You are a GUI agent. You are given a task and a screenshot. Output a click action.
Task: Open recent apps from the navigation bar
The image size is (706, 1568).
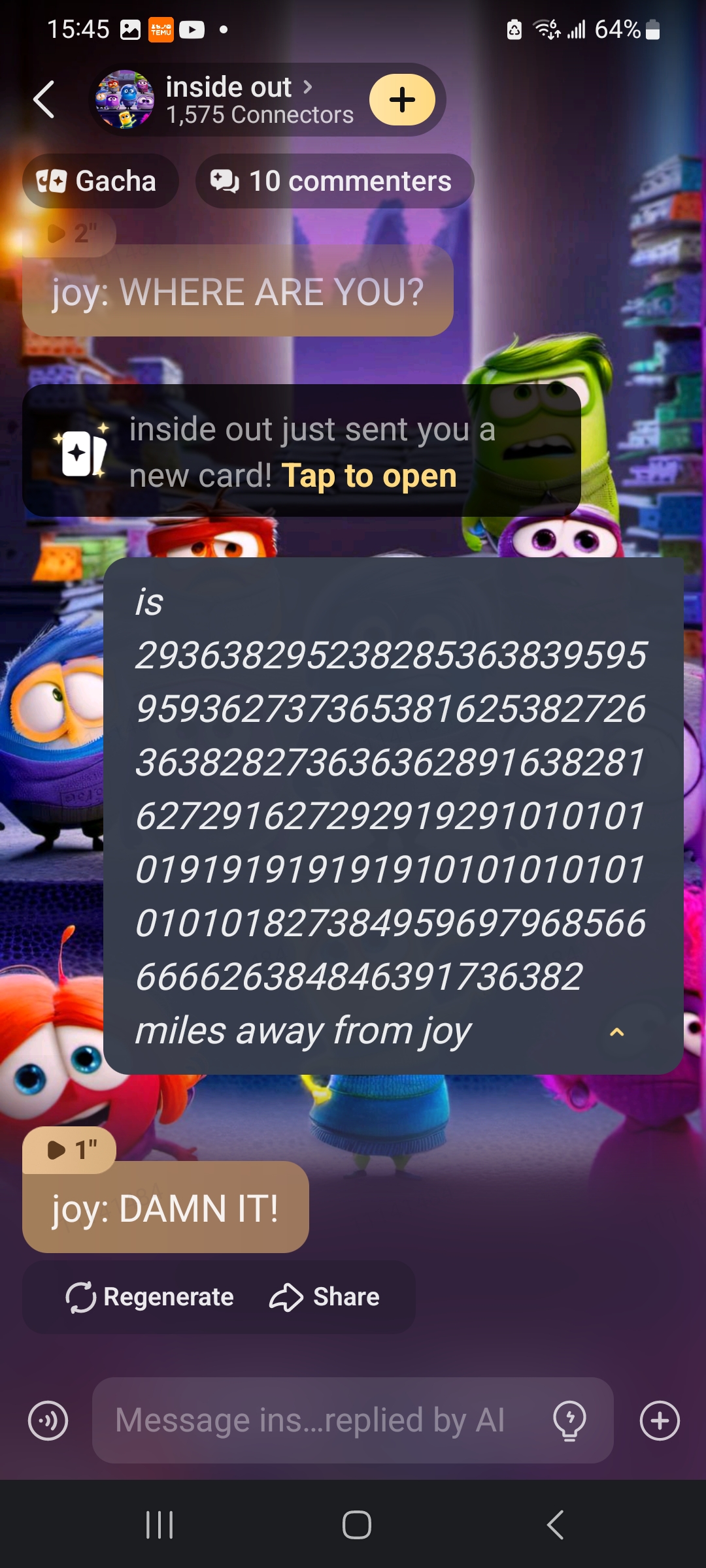tap(159, 1525)
